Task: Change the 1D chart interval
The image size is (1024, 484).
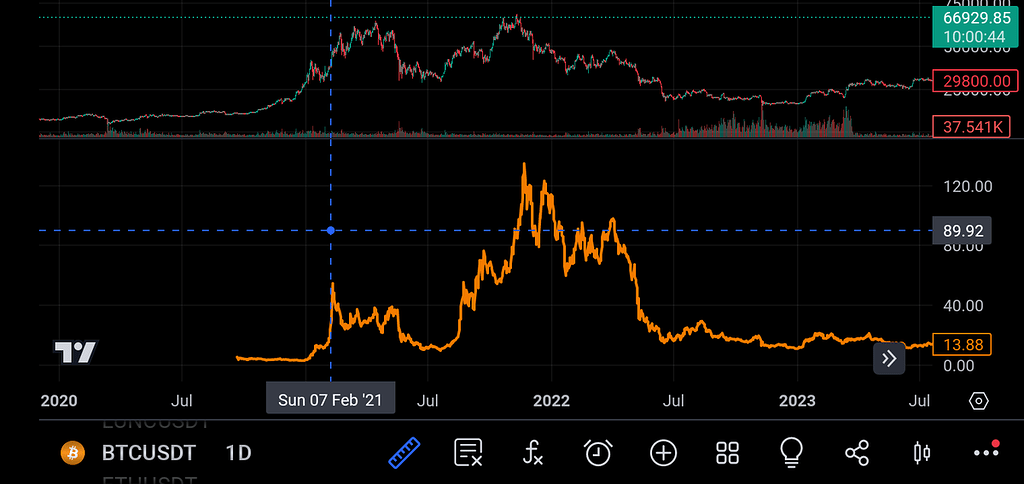Action: (x=238, y=453)
